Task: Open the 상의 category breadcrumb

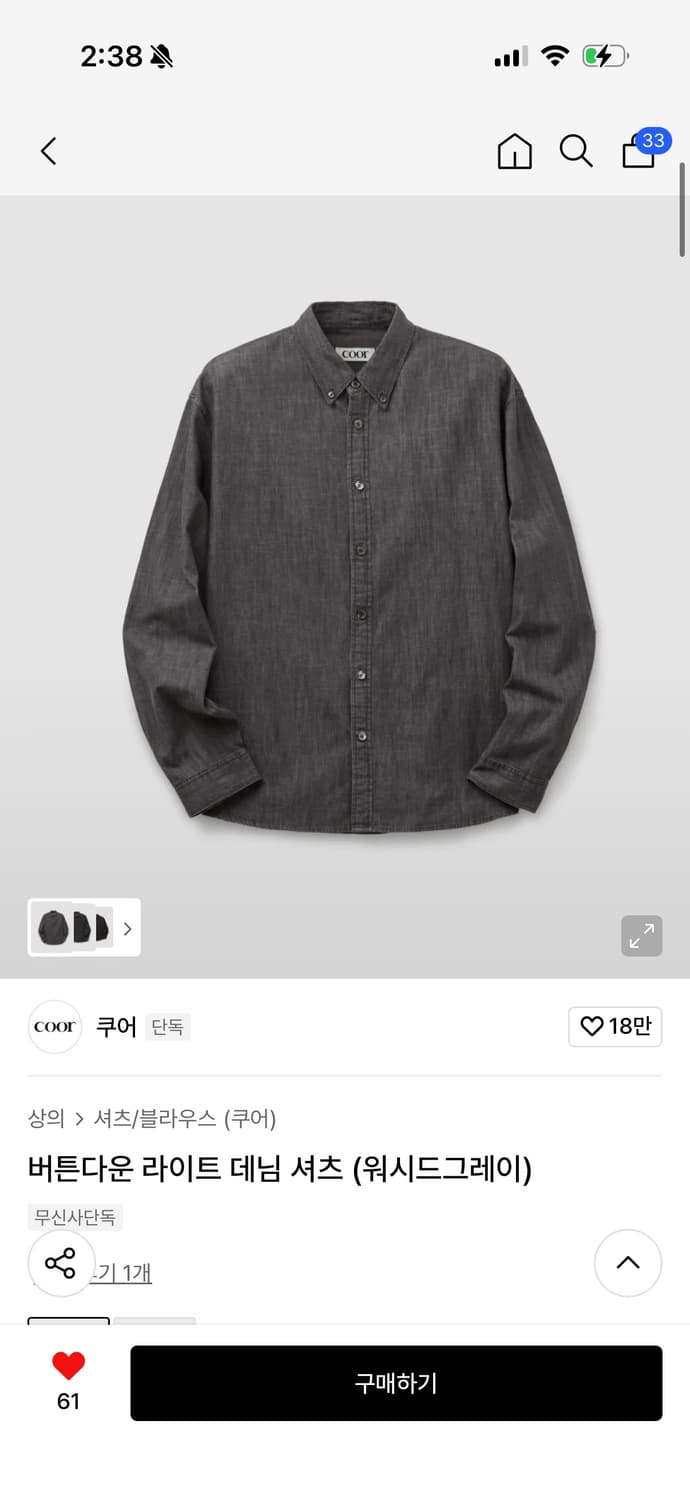Action: coord(46,1118)
